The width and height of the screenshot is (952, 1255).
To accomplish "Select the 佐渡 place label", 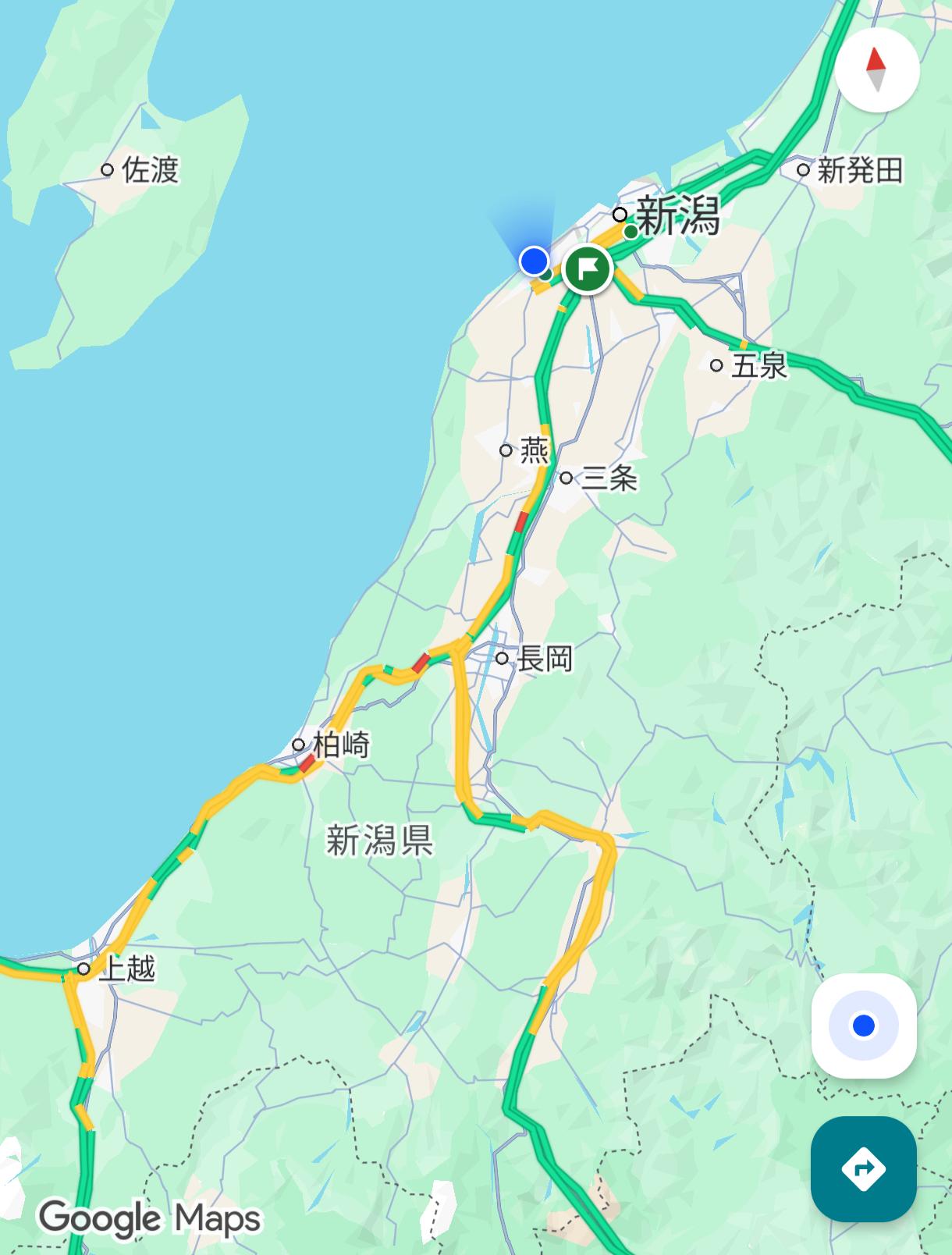I will pos(150,169).
